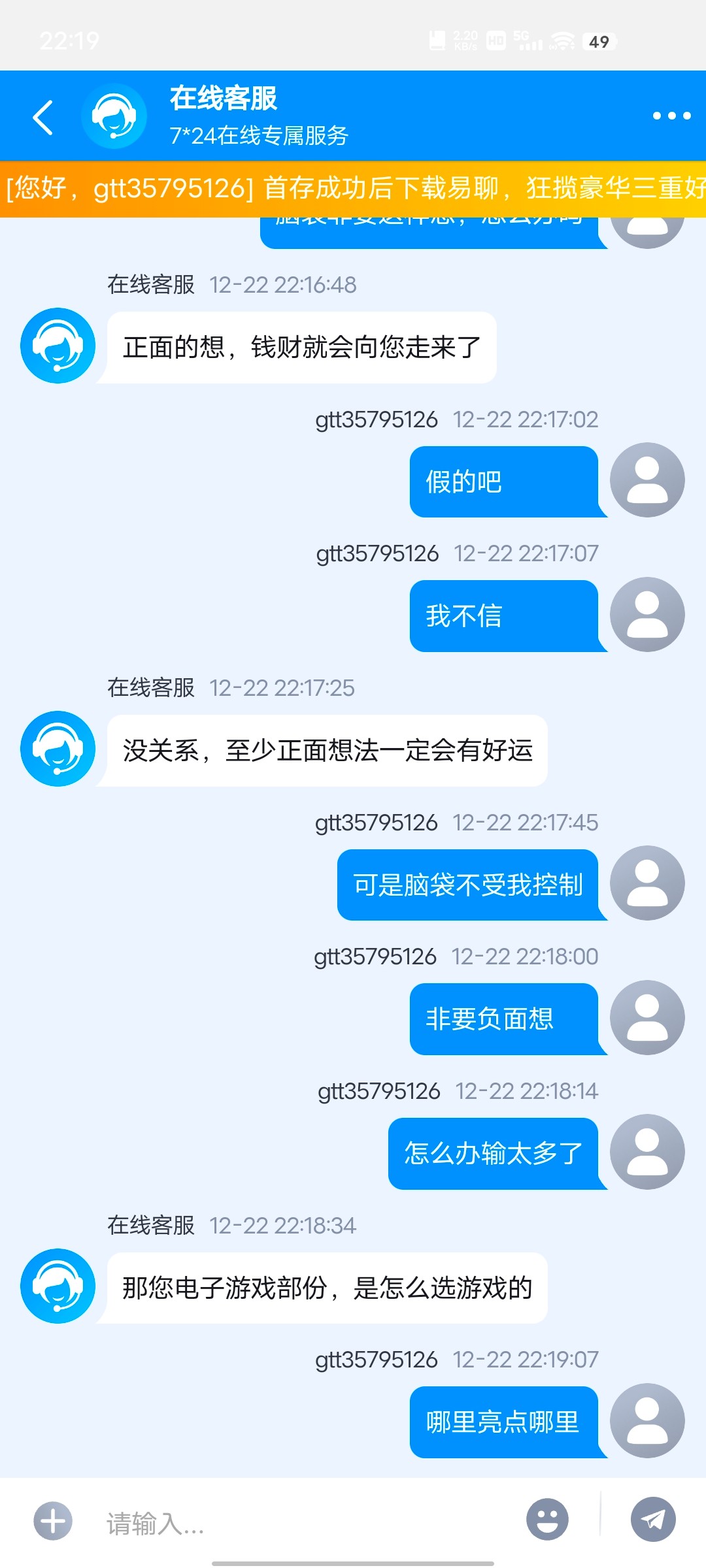Open the plus attachment button

point(53,1521)
